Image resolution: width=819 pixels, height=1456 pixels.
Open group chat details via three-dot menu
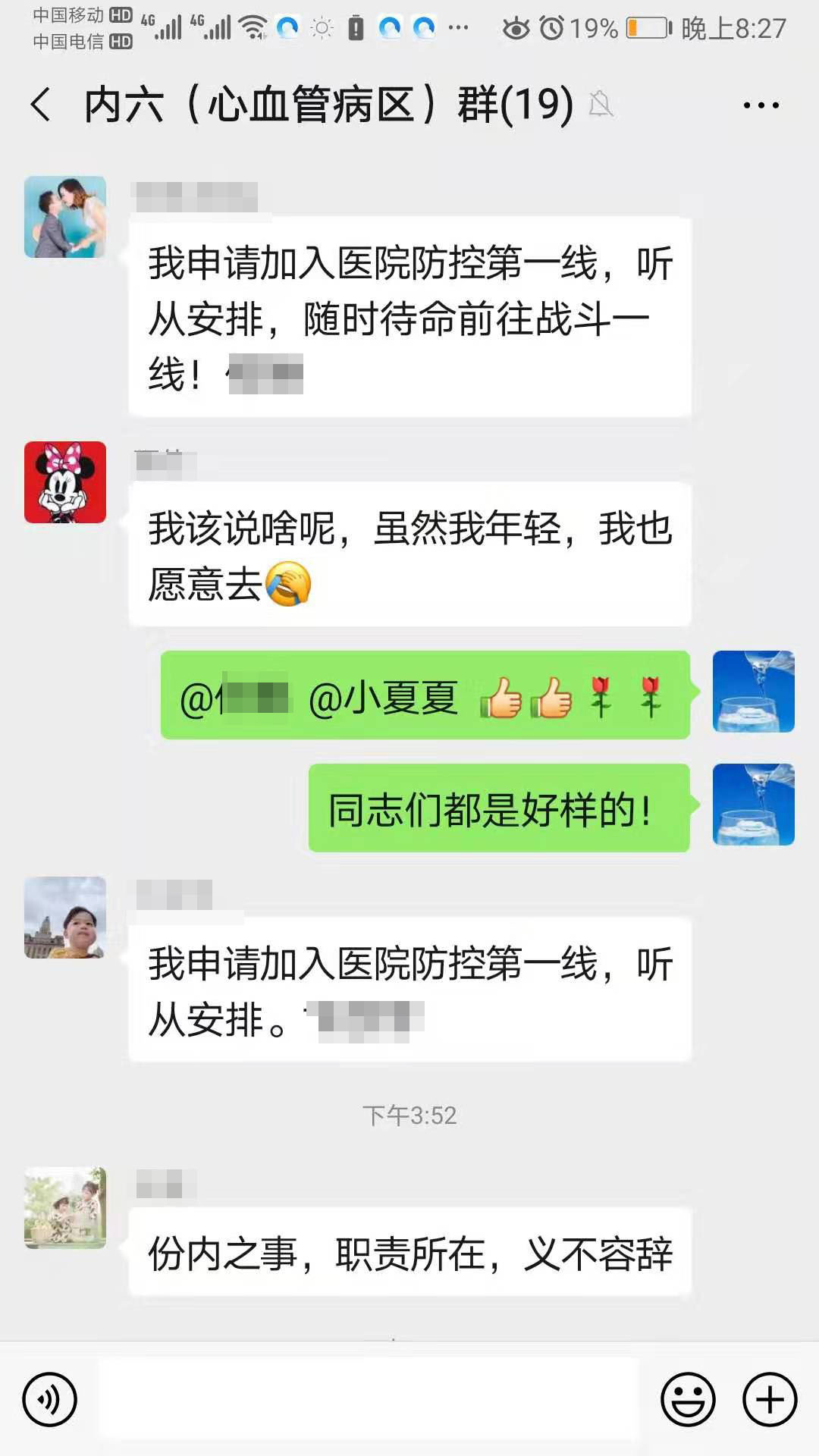pos(761,105)
